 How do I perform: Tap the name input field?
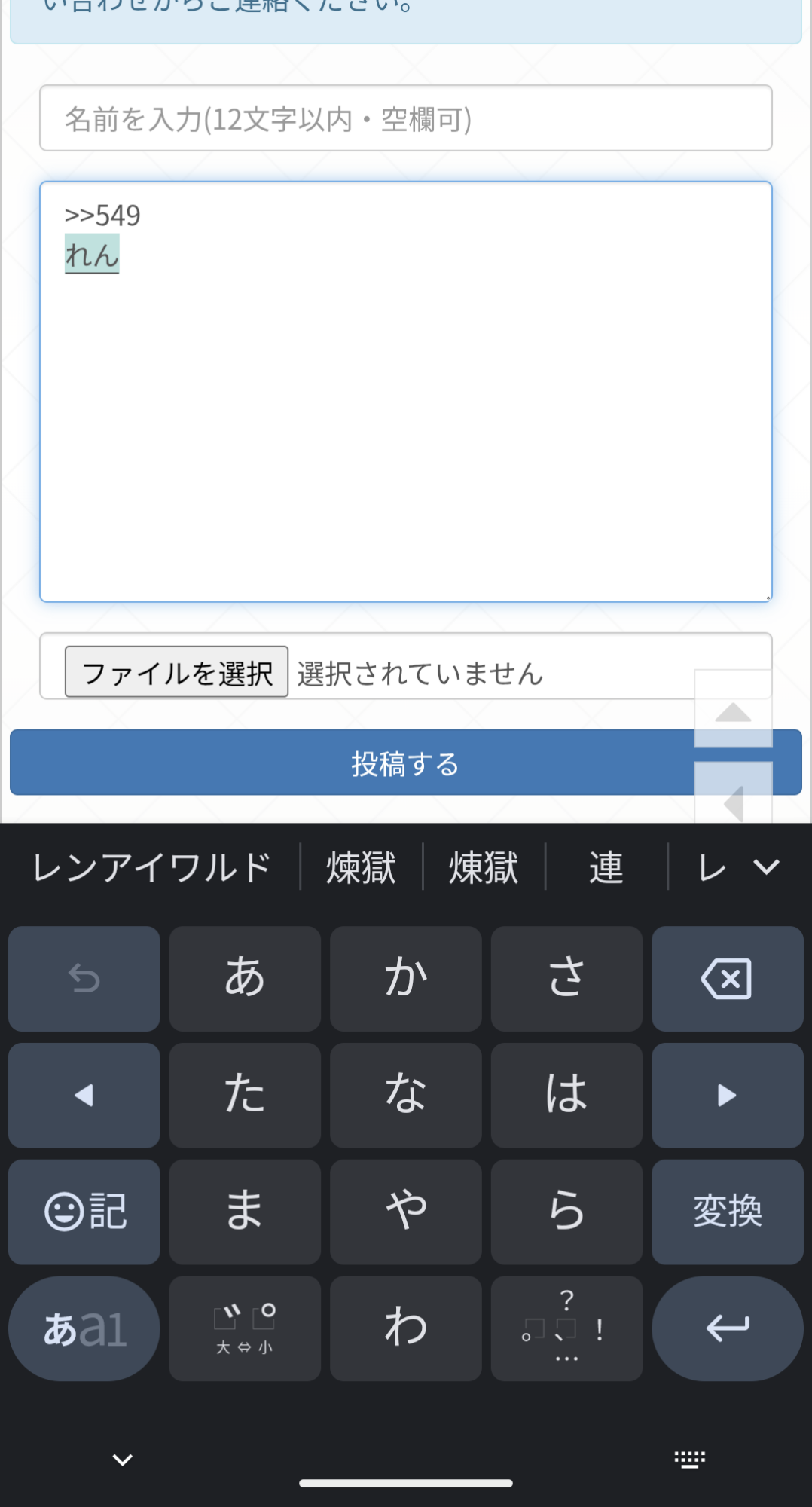(x=405, y=118)
